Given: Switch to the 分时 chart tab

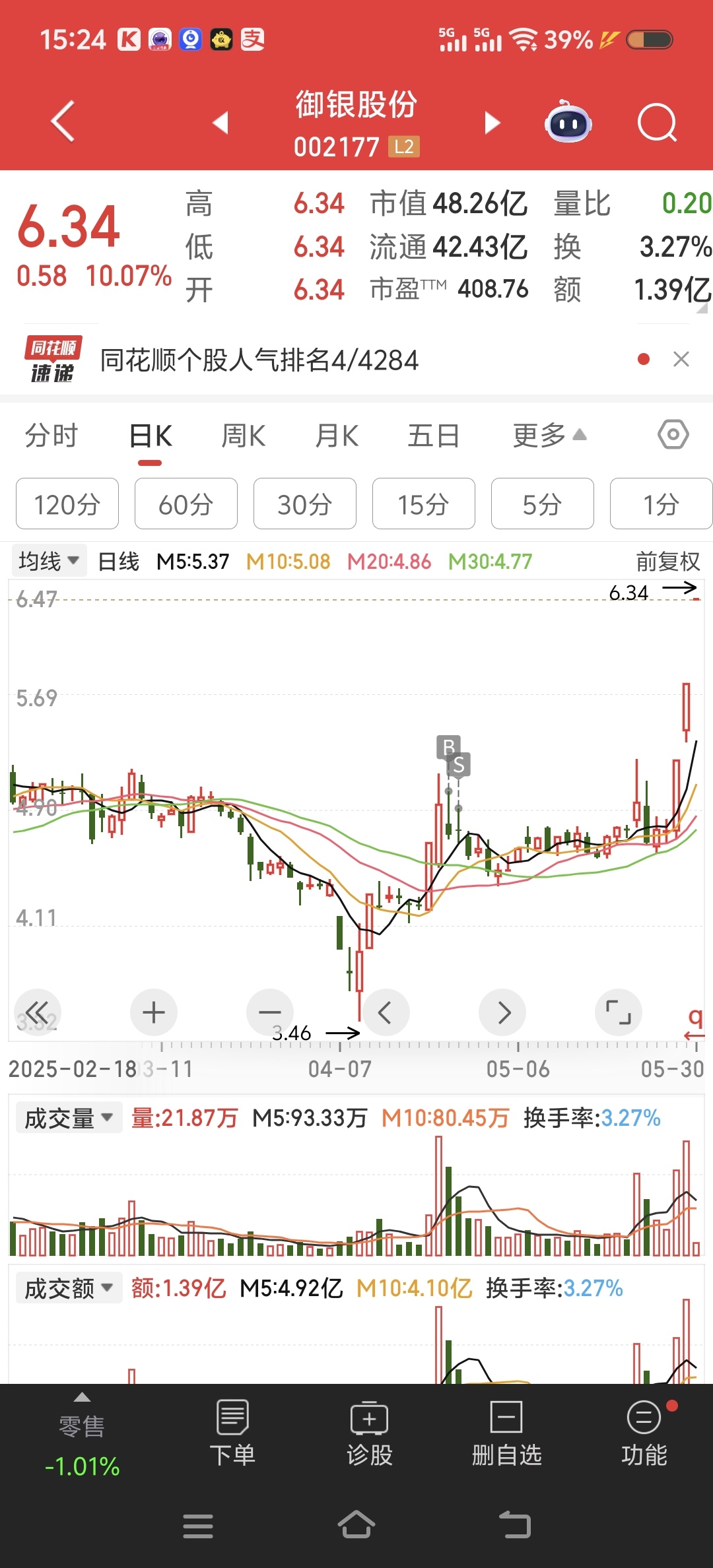Looking at the screenshot, I should pyautogui.click(x=51, y=436).
